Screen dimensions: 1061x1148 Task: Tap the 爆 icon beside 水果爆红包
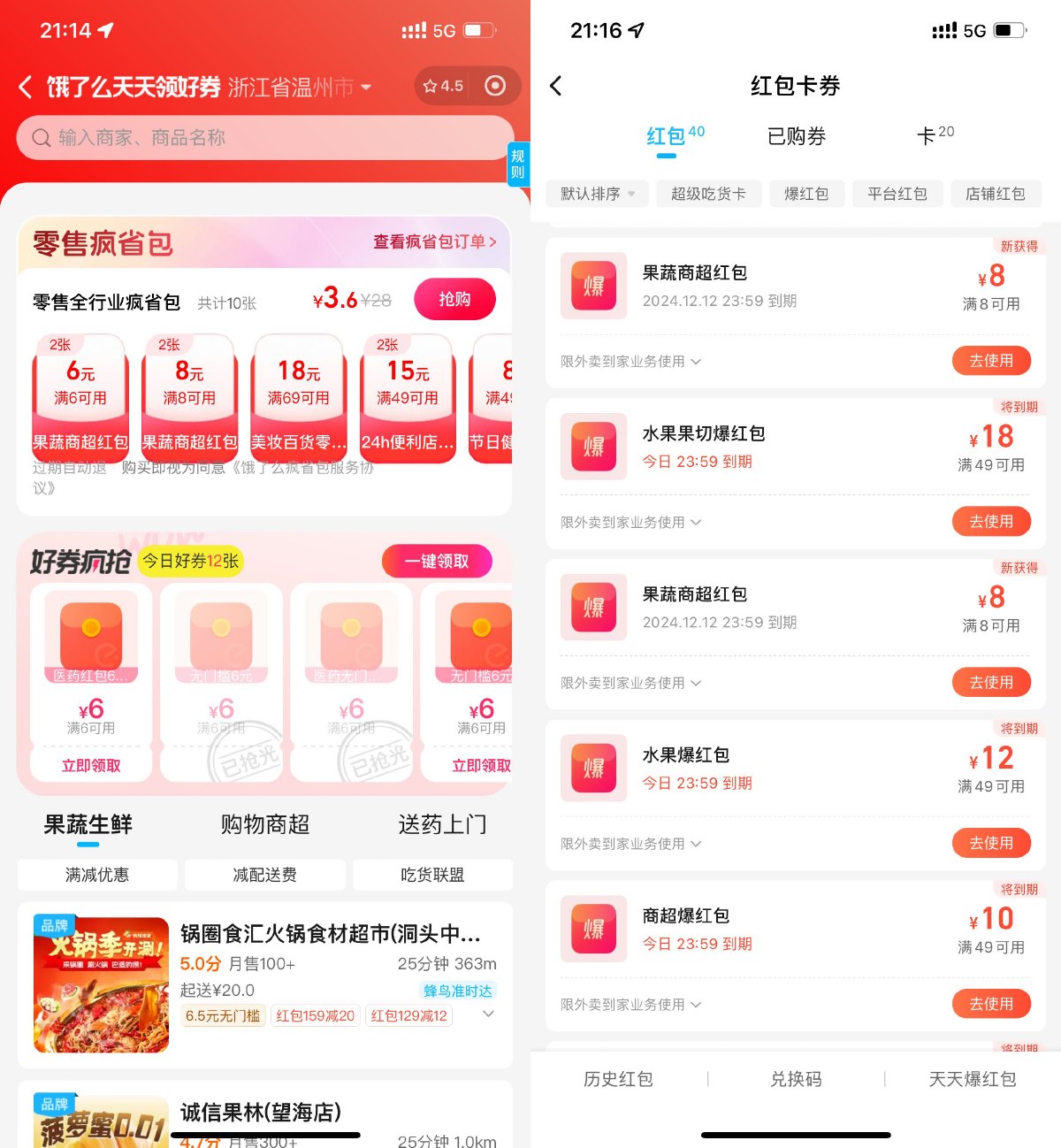[593, 768]
